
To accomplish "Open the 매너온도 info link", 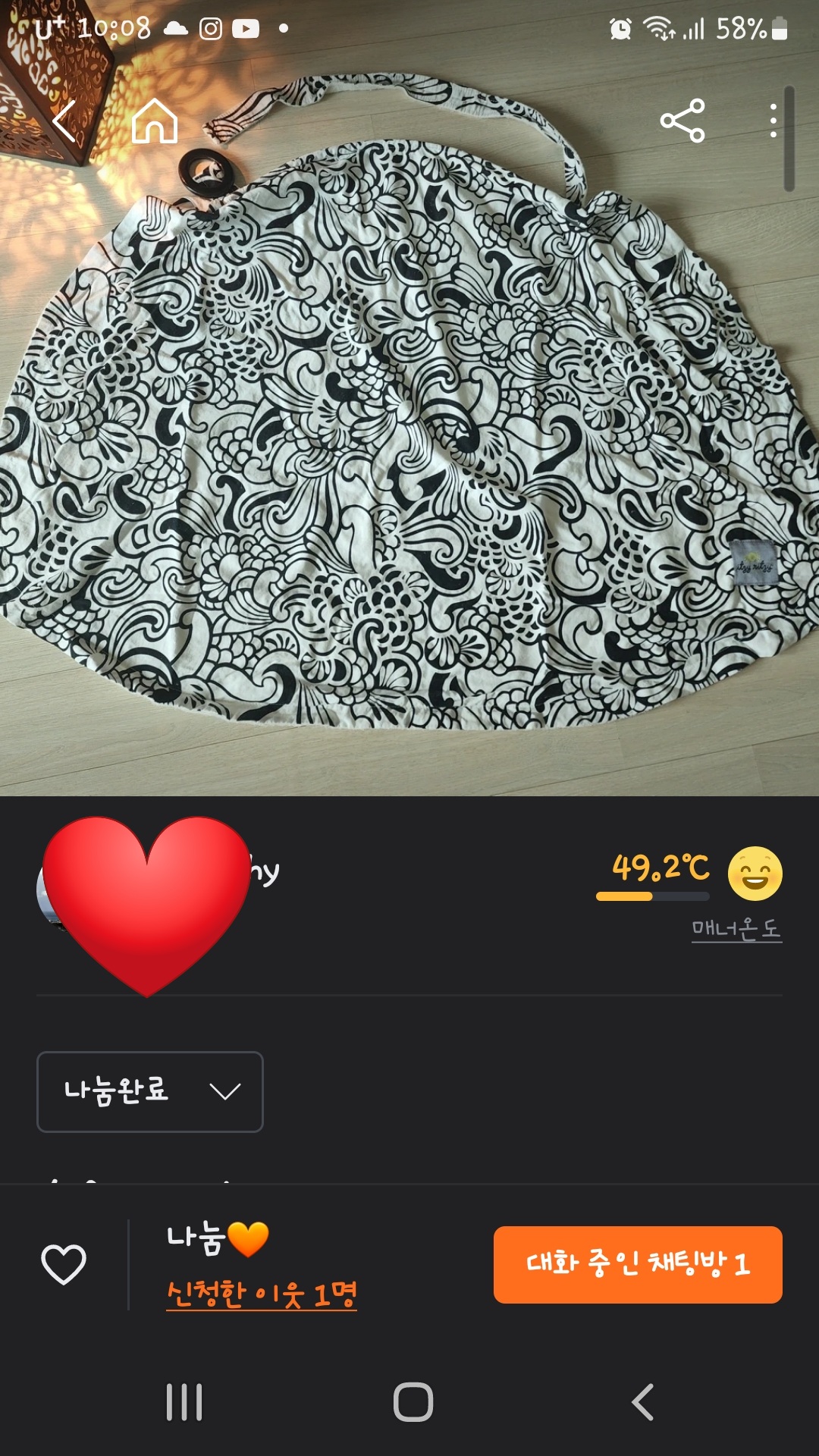I will (x=736, y=929).
